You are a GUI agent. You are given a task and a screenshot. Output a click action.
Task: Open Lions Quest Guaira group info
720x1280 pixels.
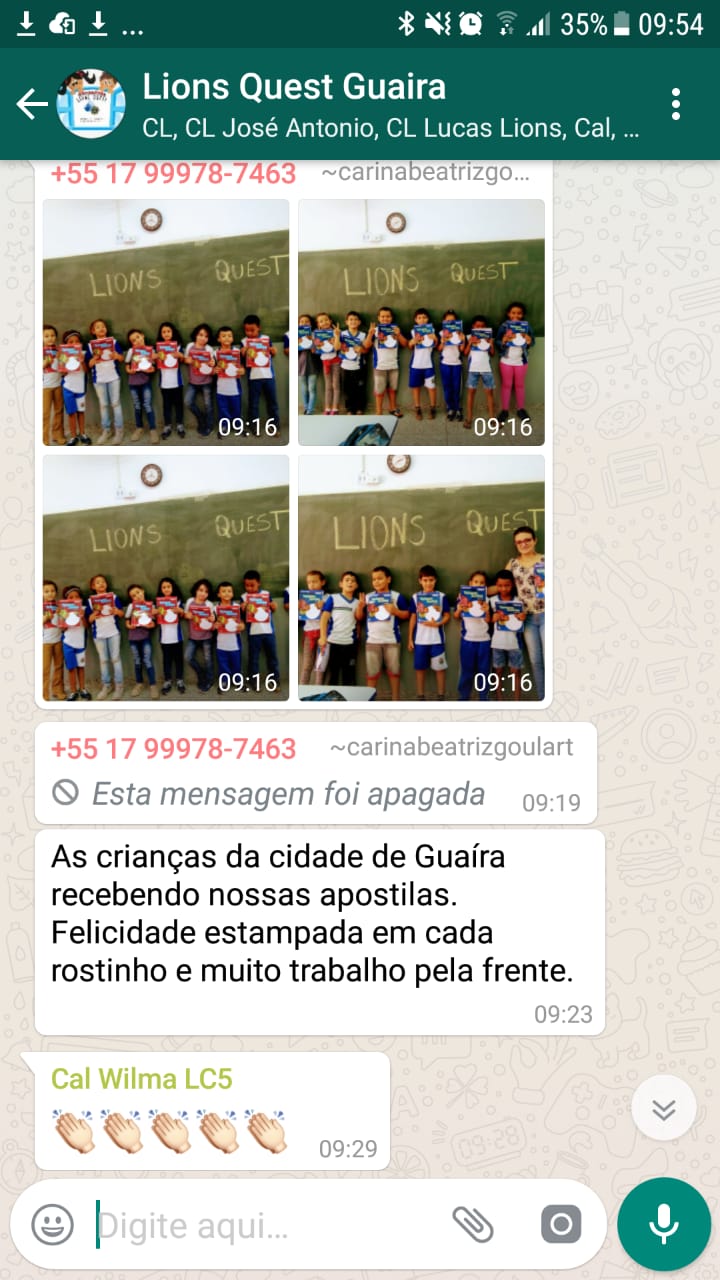pyautogui.click(x=390, y=104)
